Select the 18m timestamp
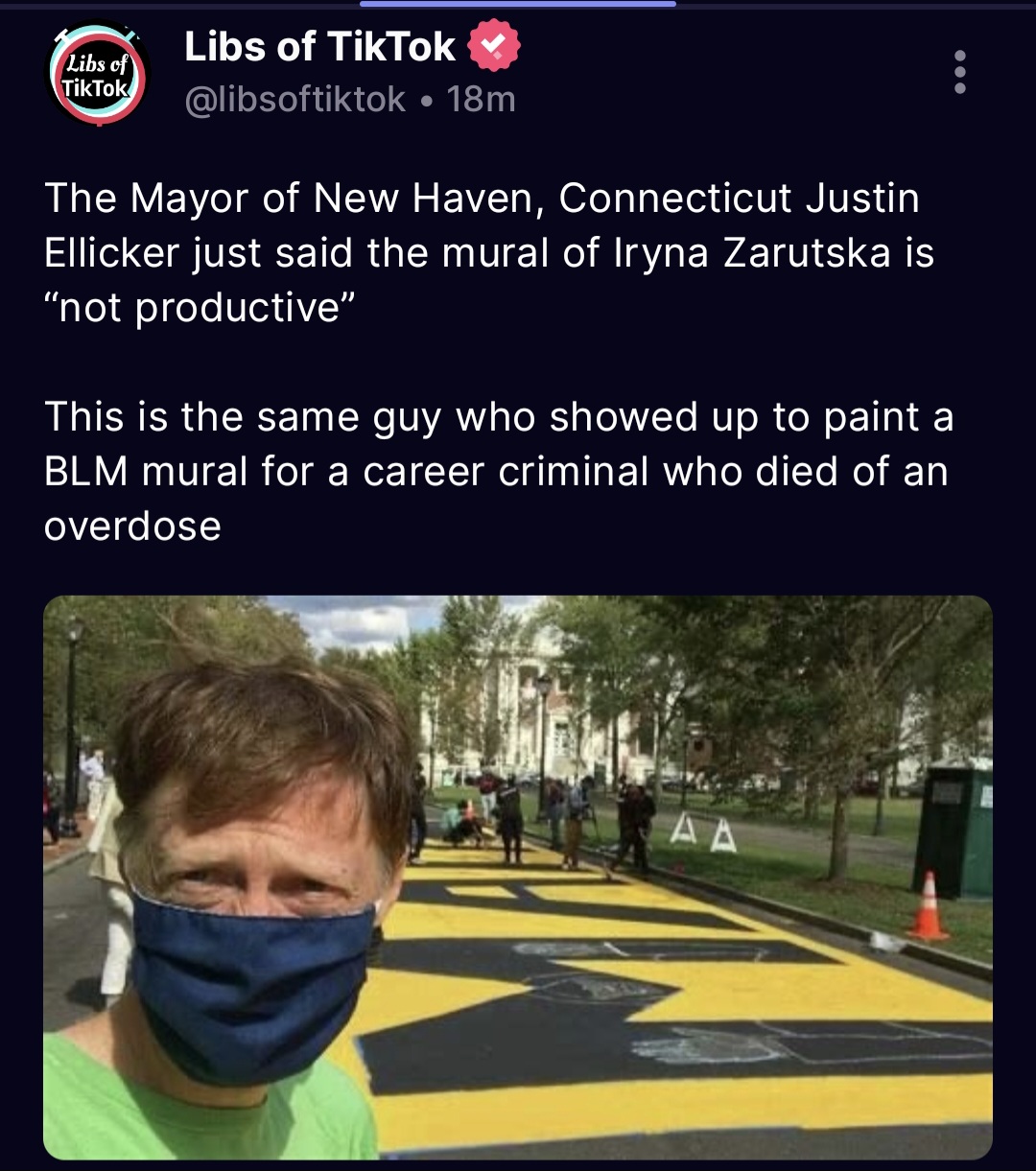 click(482, 97)
